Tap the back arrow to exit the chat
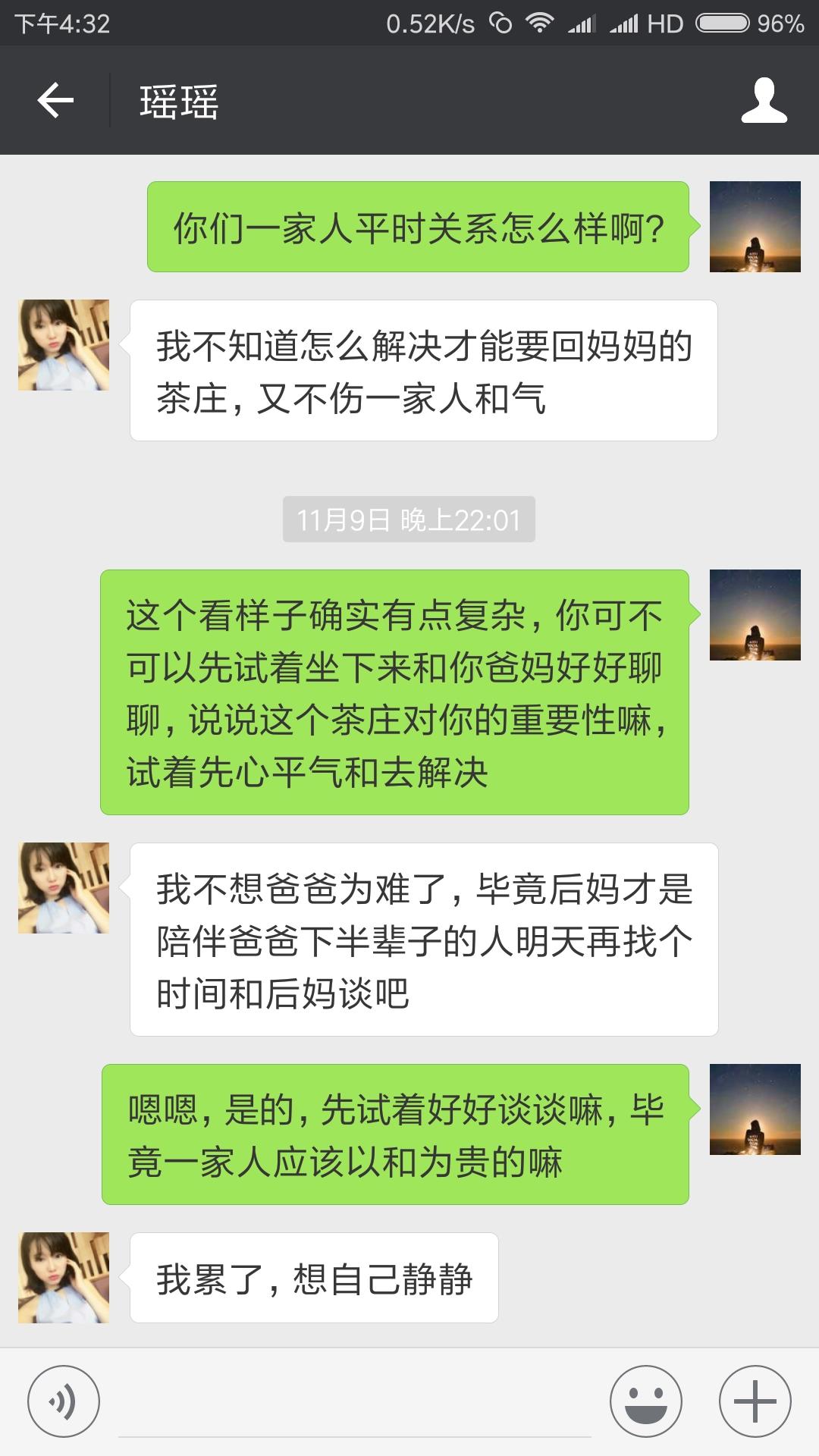 click(55, 102)
